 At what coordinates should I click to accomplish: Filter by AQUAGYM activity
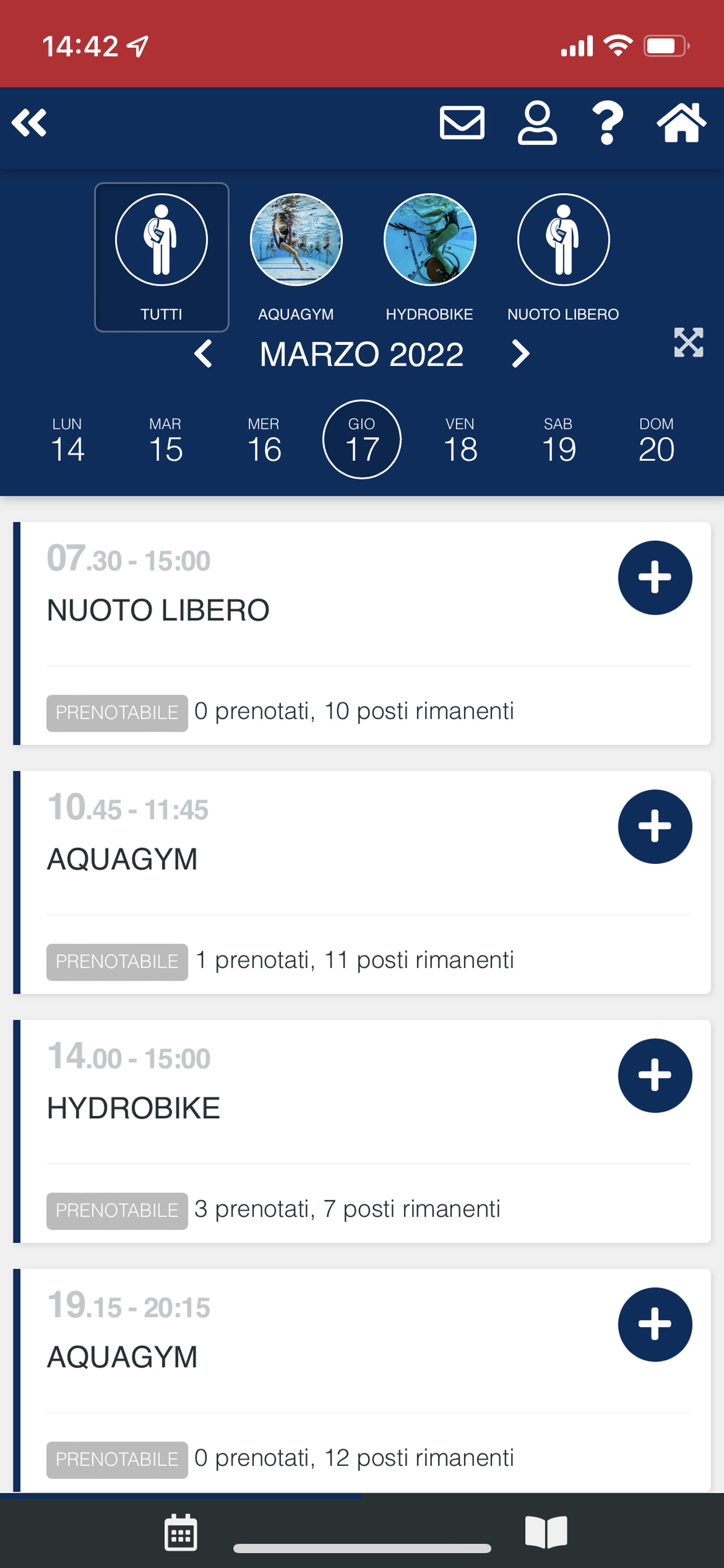[296, 257]
